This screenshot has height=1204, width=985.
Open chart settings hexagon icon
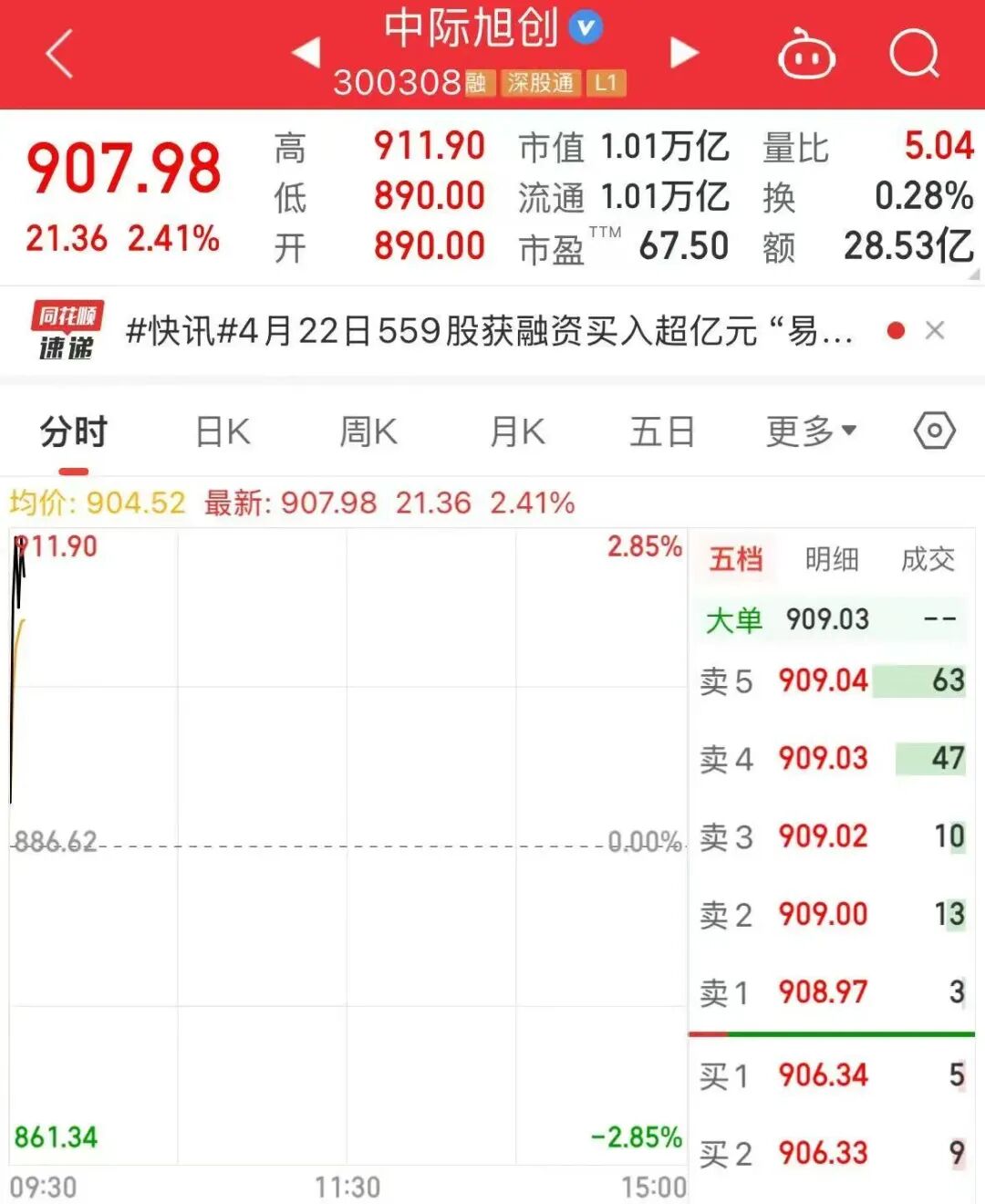tap(935, 431)
